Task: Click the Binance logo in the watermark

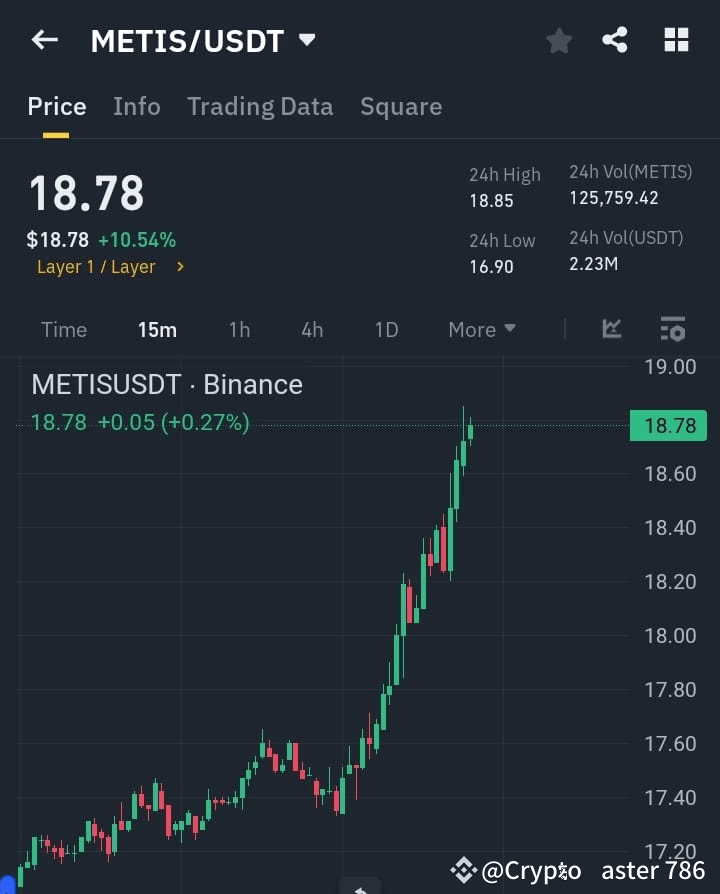Action: tap(462, 871)
